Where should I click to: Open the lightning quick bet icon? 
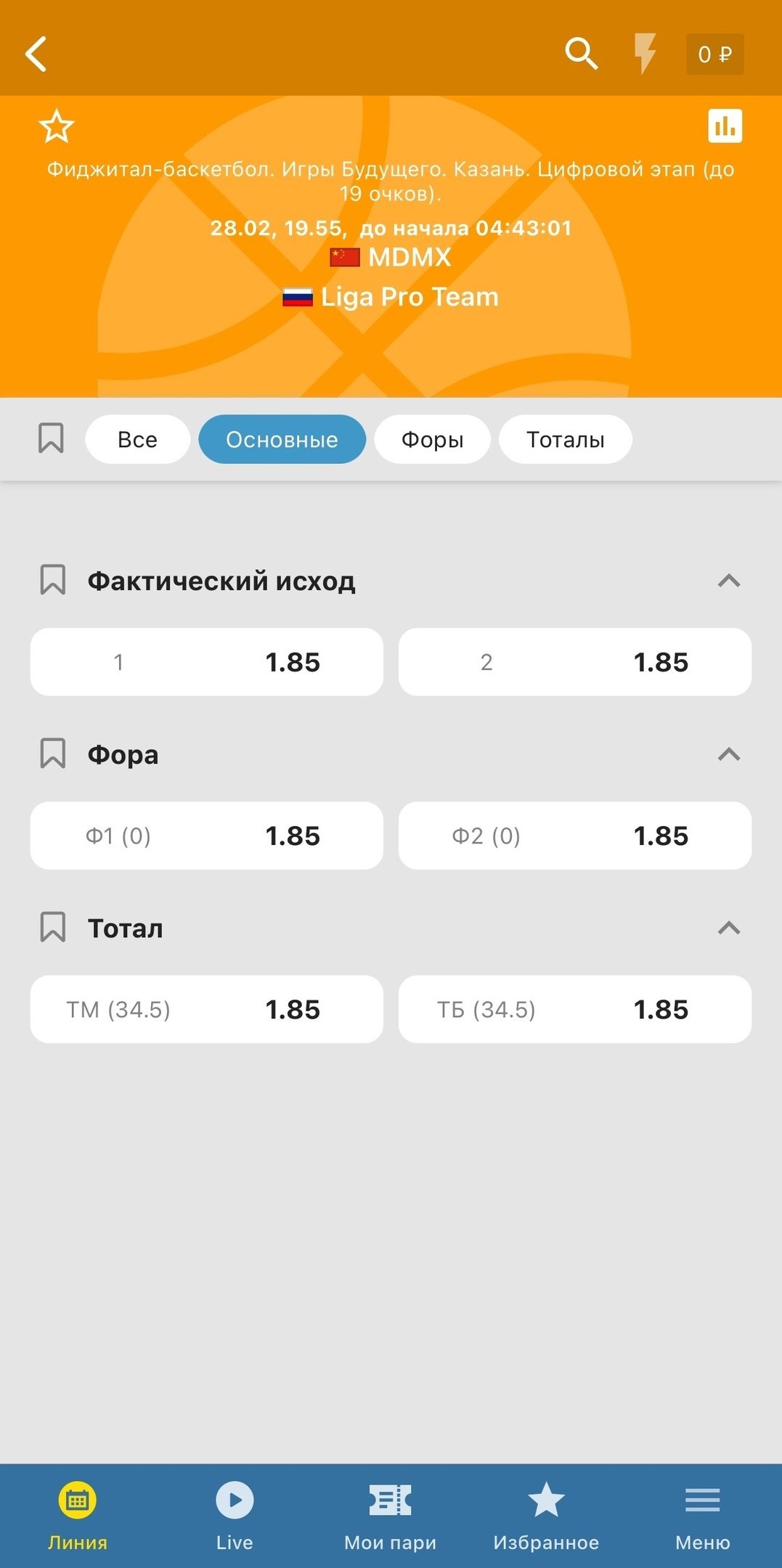coord(645,54)
